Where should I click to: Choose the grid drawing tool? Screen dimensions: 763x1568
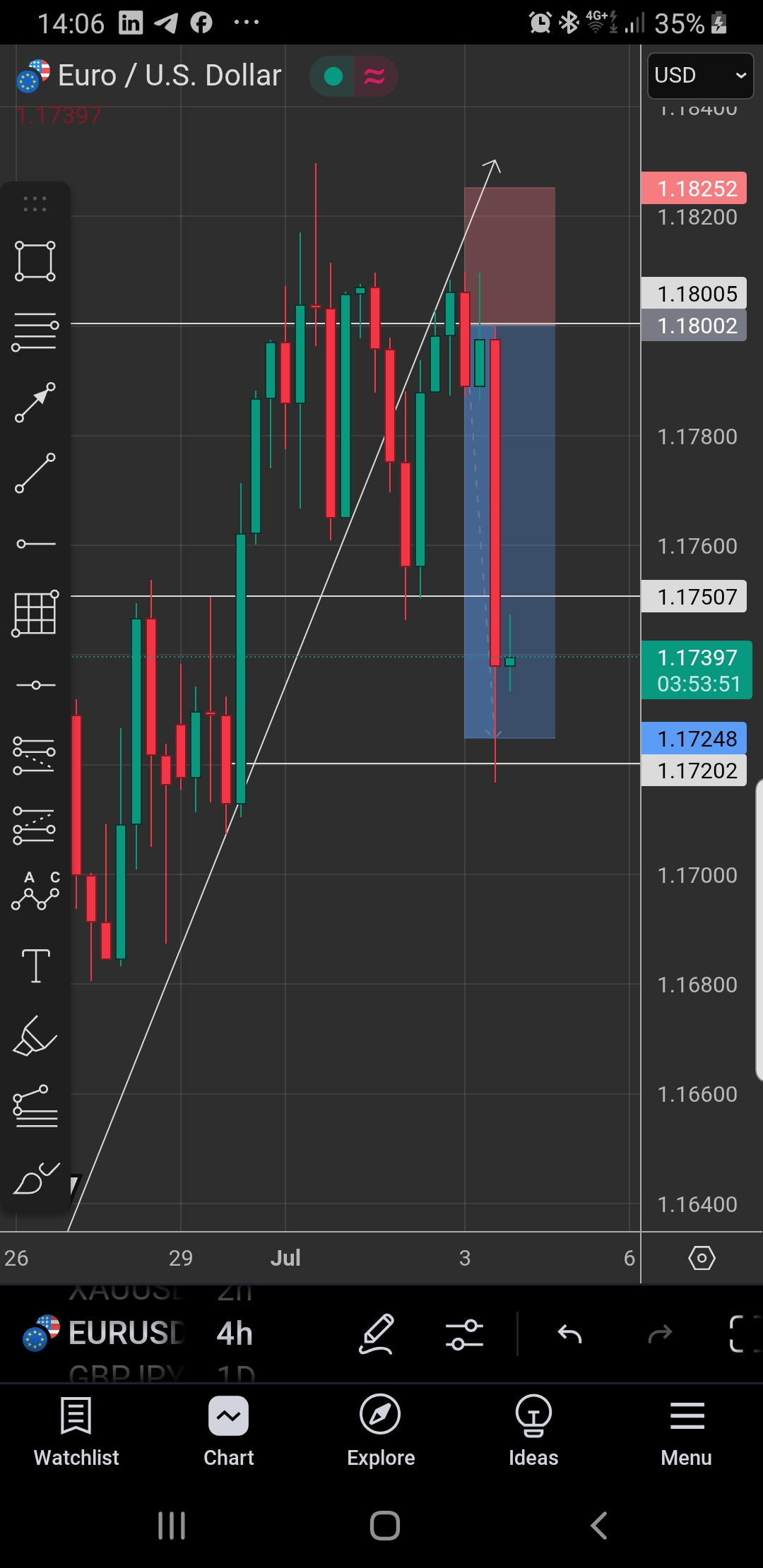[35, 614]
